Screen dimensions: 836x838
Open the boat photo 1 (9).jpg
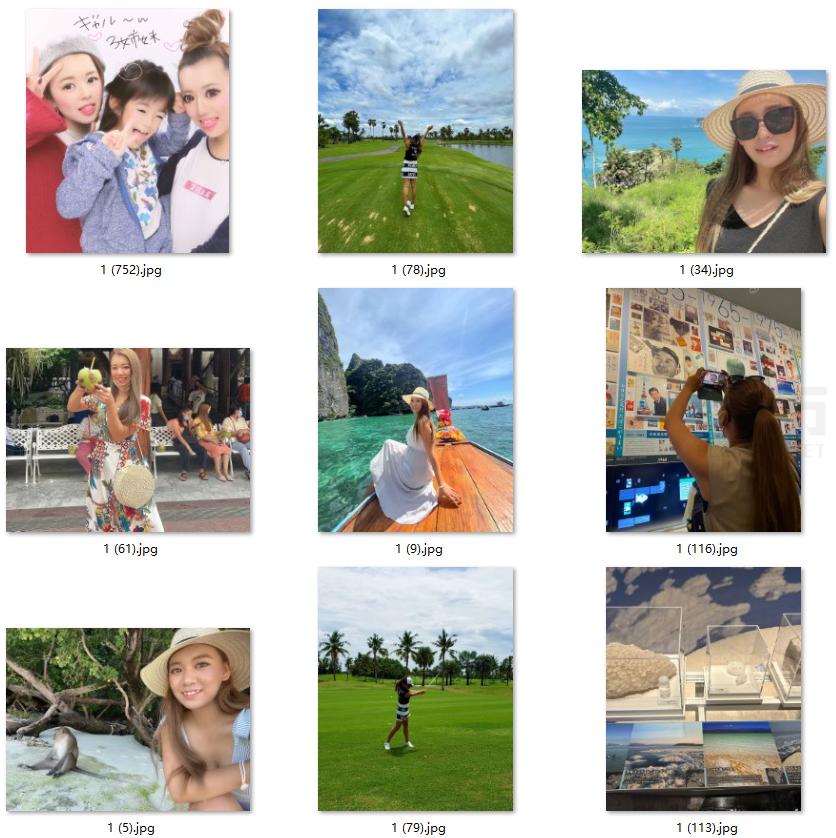pos(415,410)
